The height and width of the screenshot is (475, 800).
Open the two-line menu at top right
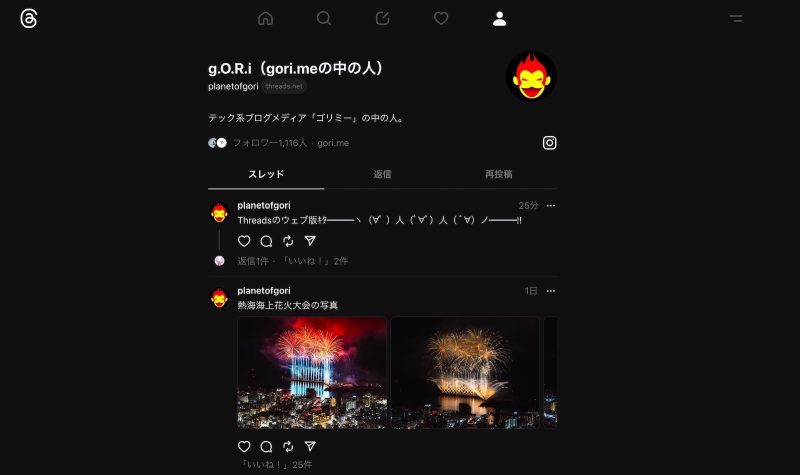(736, 18)
